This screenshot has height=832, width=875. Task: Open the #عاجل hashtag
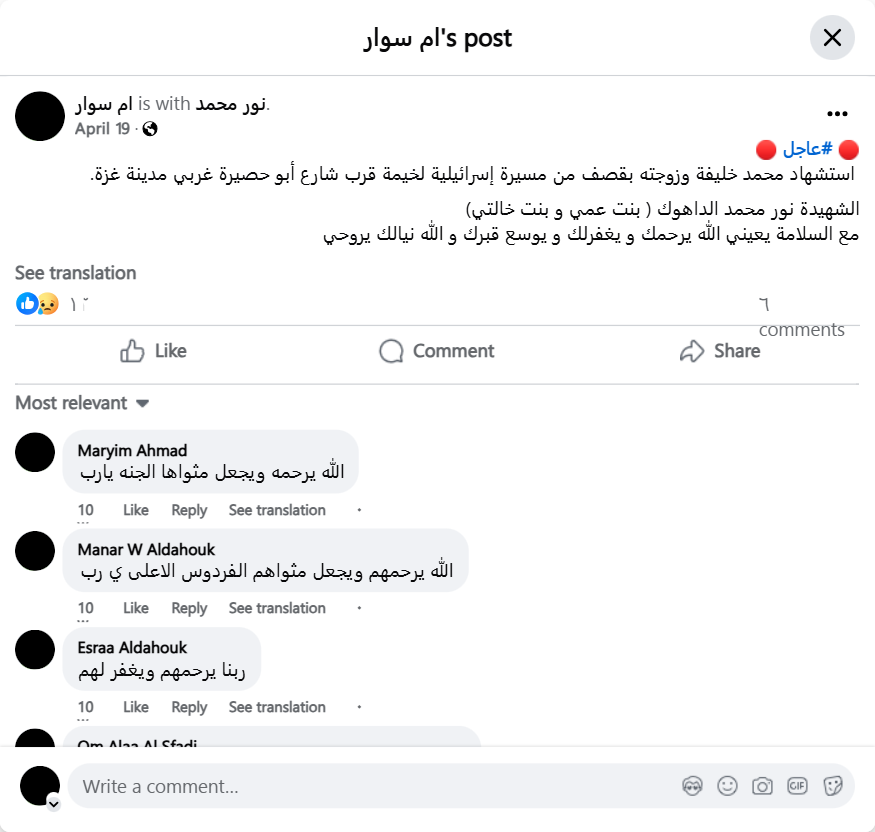click(x=808, y=150)
